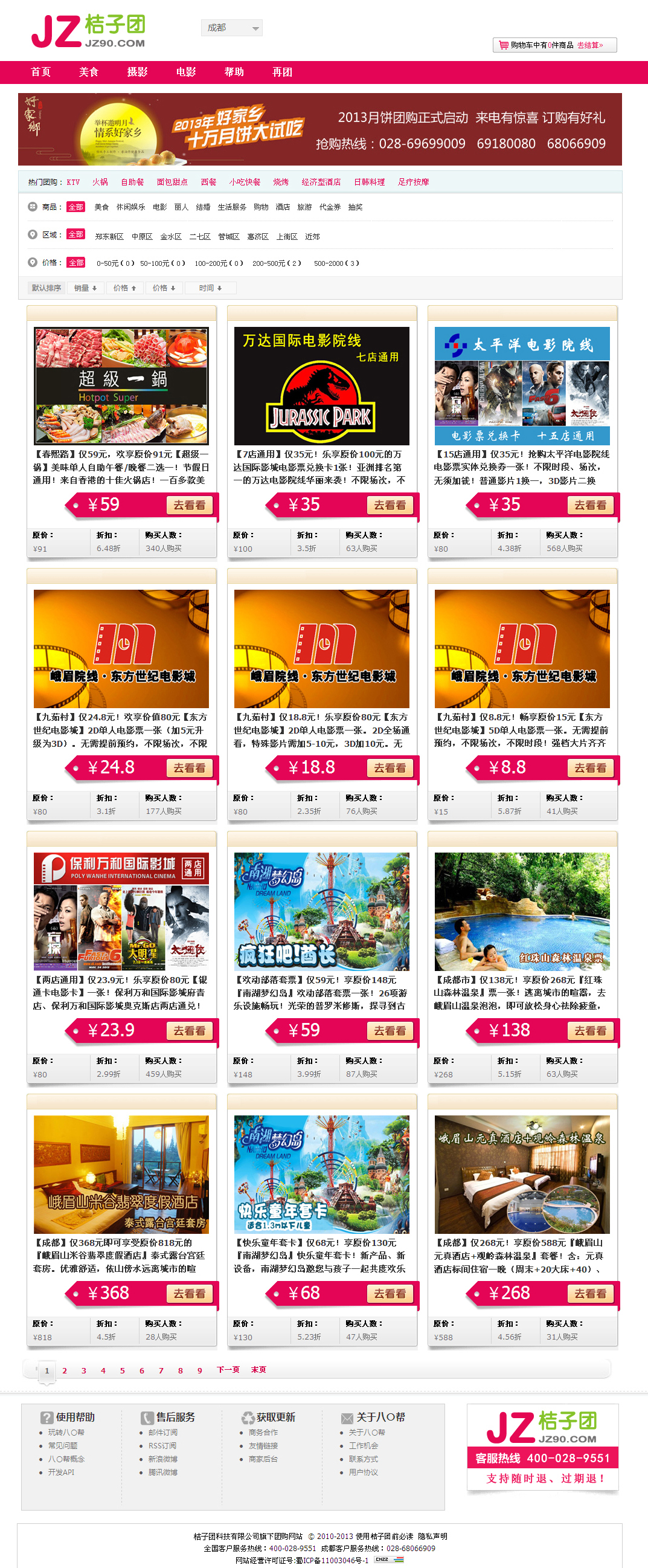Screen dimensions: 648x1568
Task: Choose price range 200-500元
Action: tap(276, 263)
